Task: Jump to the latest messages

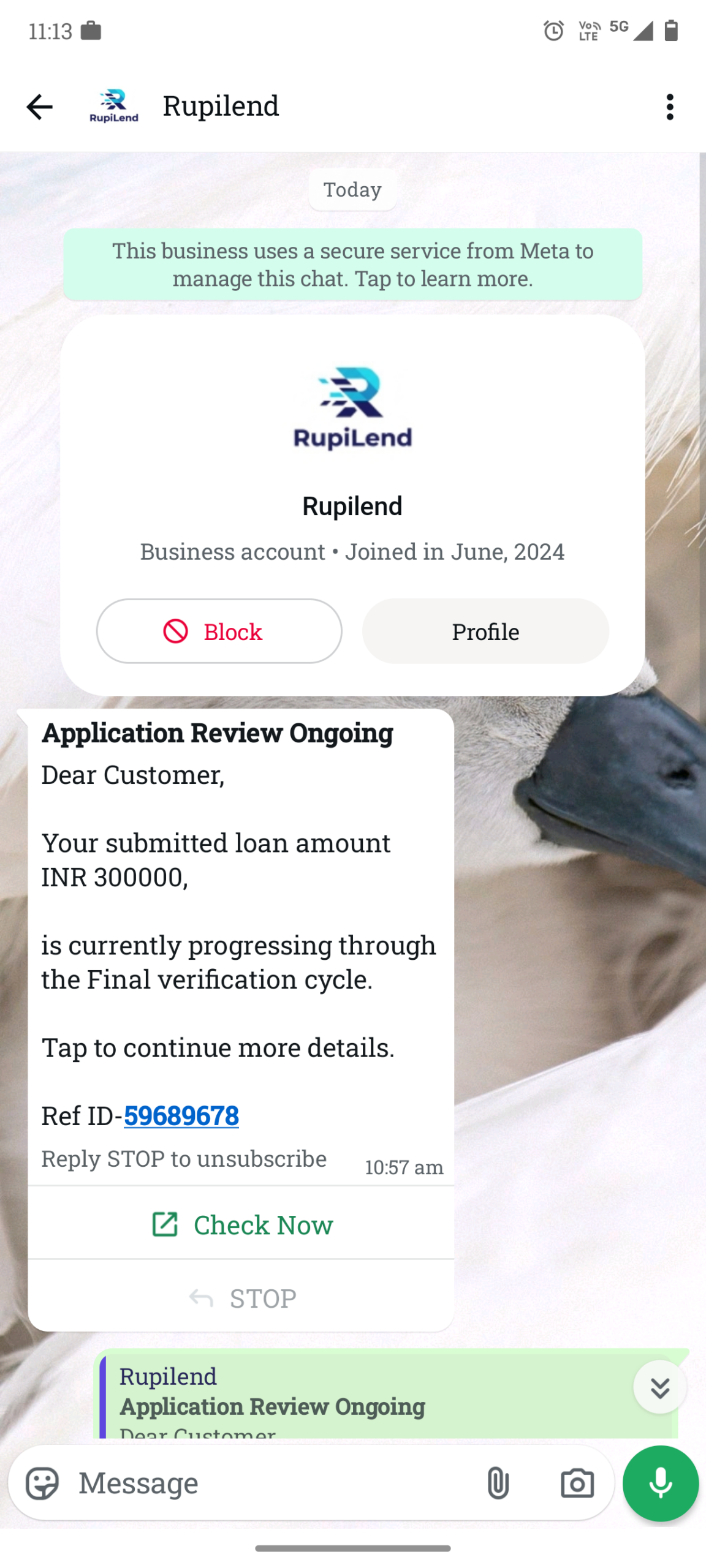Action: point(659,1387)
